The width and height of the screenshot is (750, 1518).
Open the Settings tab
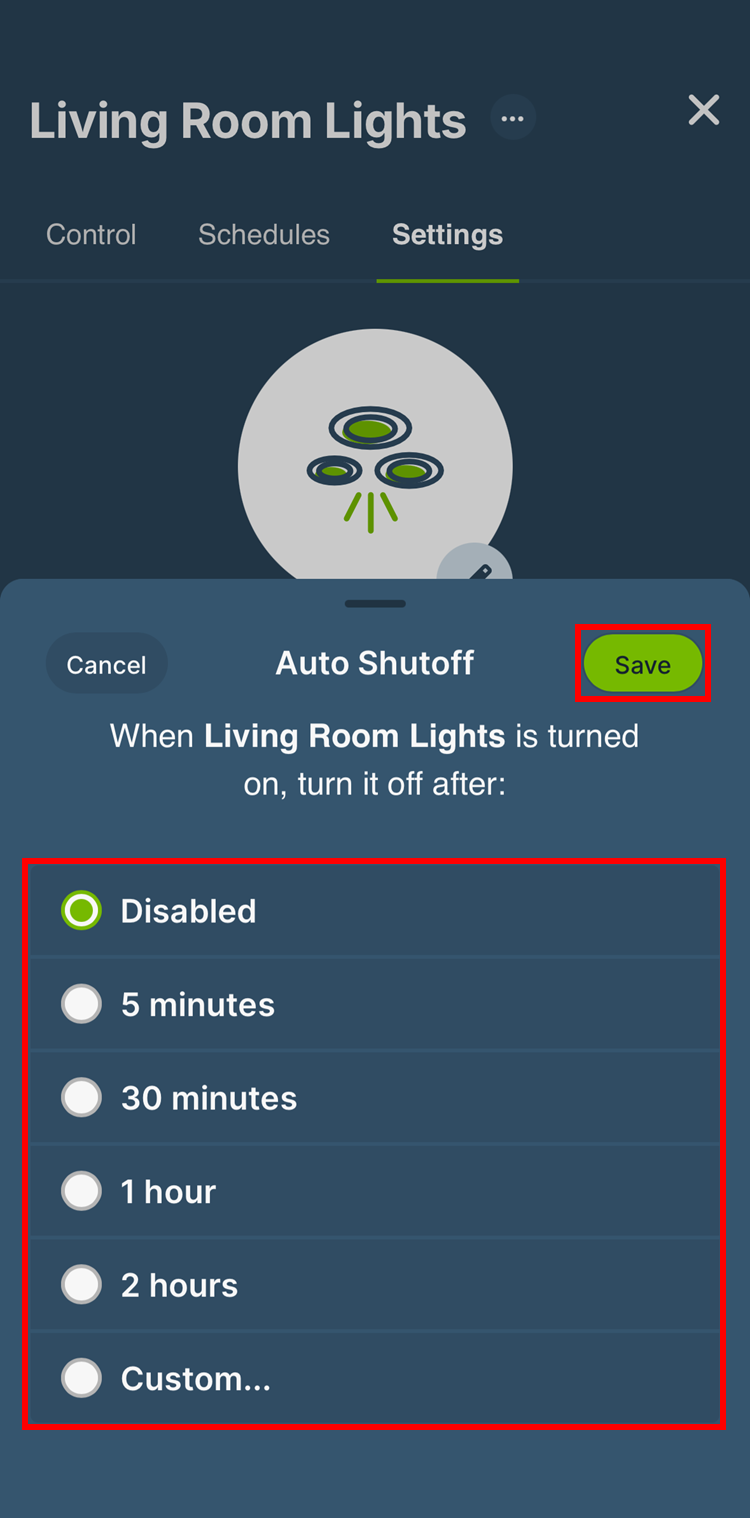(x=447, y=235)
